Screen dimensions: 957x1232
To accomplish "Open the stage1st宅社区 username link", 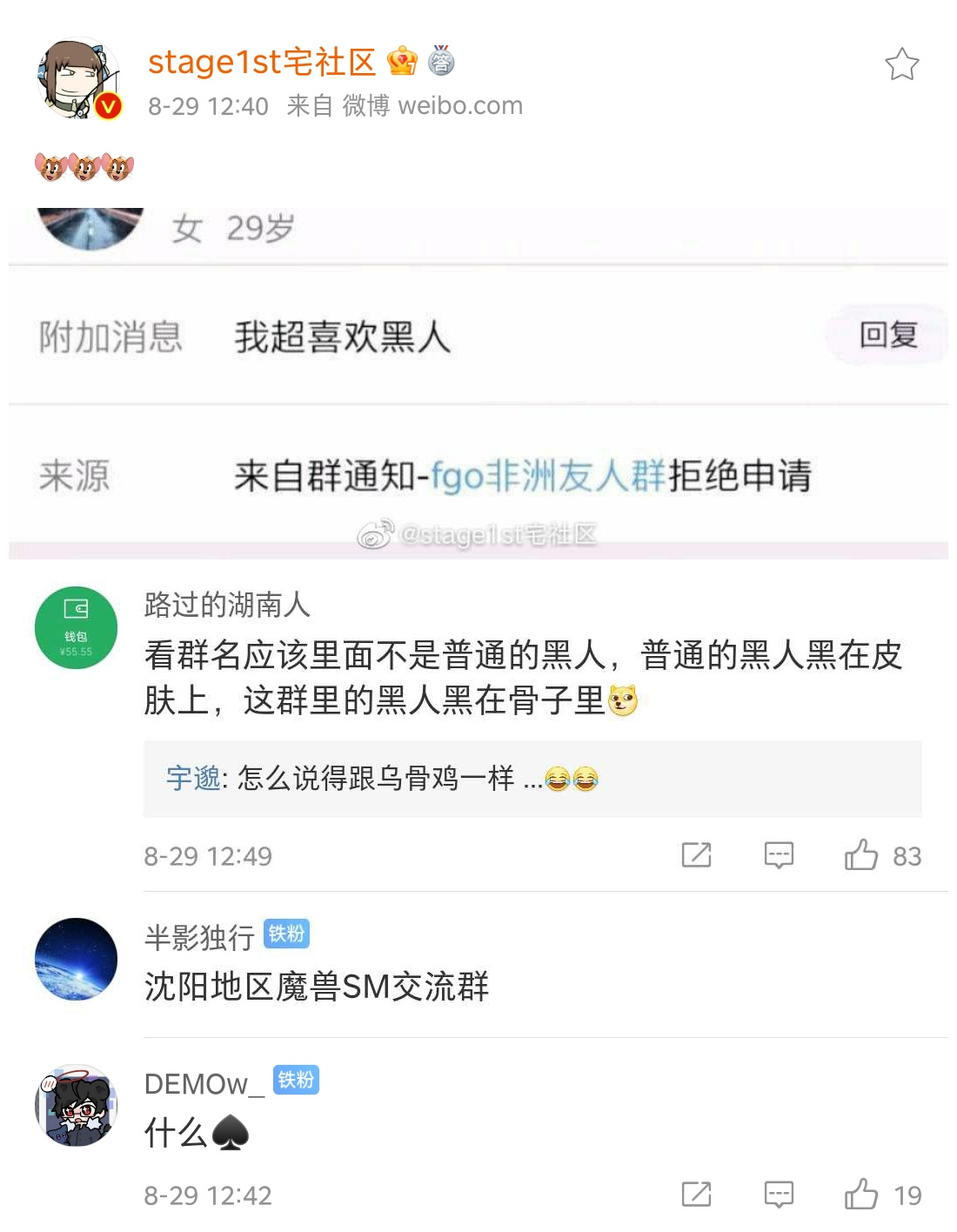I will [x=261, y=62].
